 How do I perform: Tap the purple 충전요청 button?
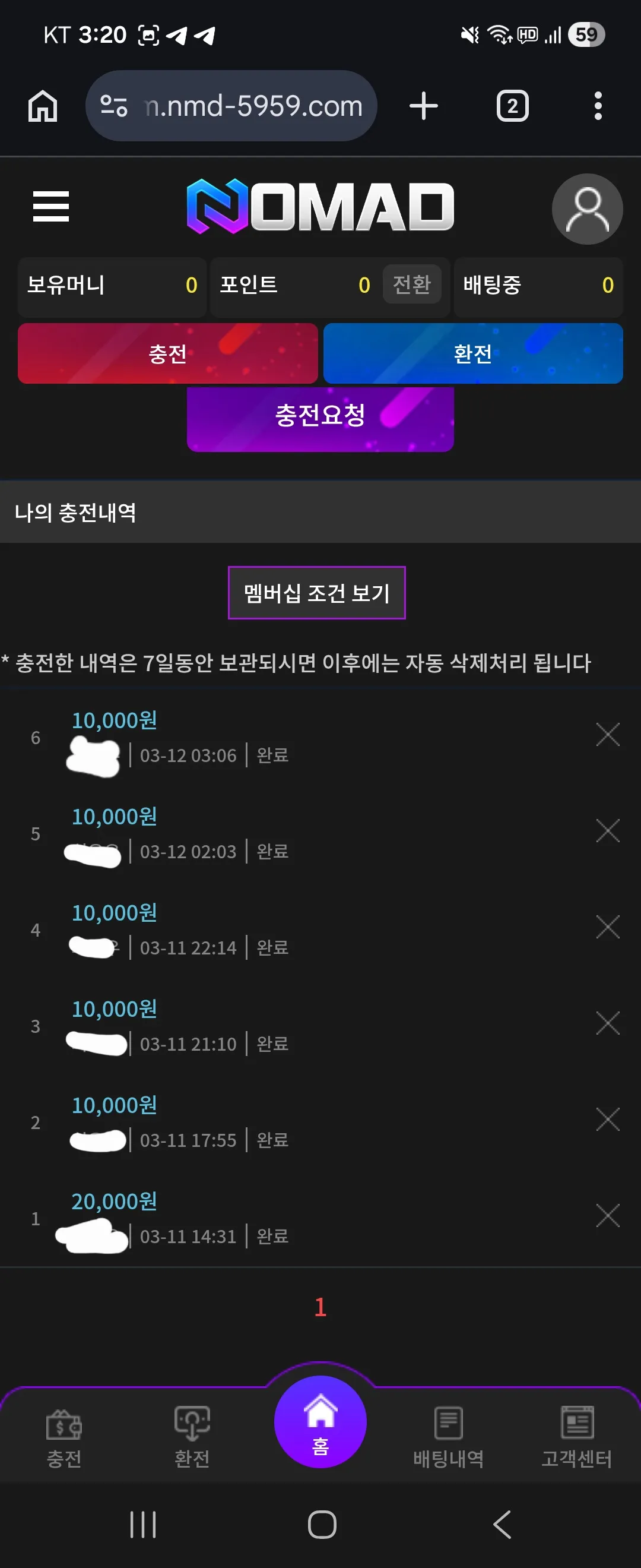tap(320, 419)
